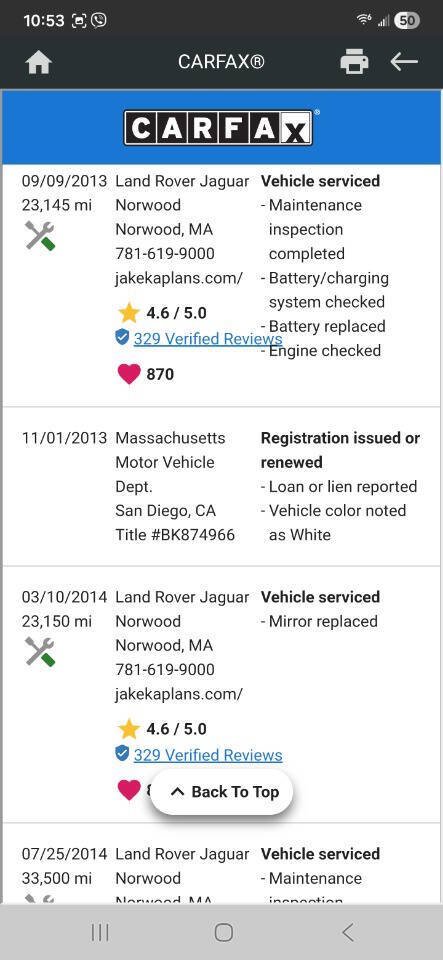Screen dimensions: 443x960
Task: Tap the system home button
Action: click(x=223, y=932)
